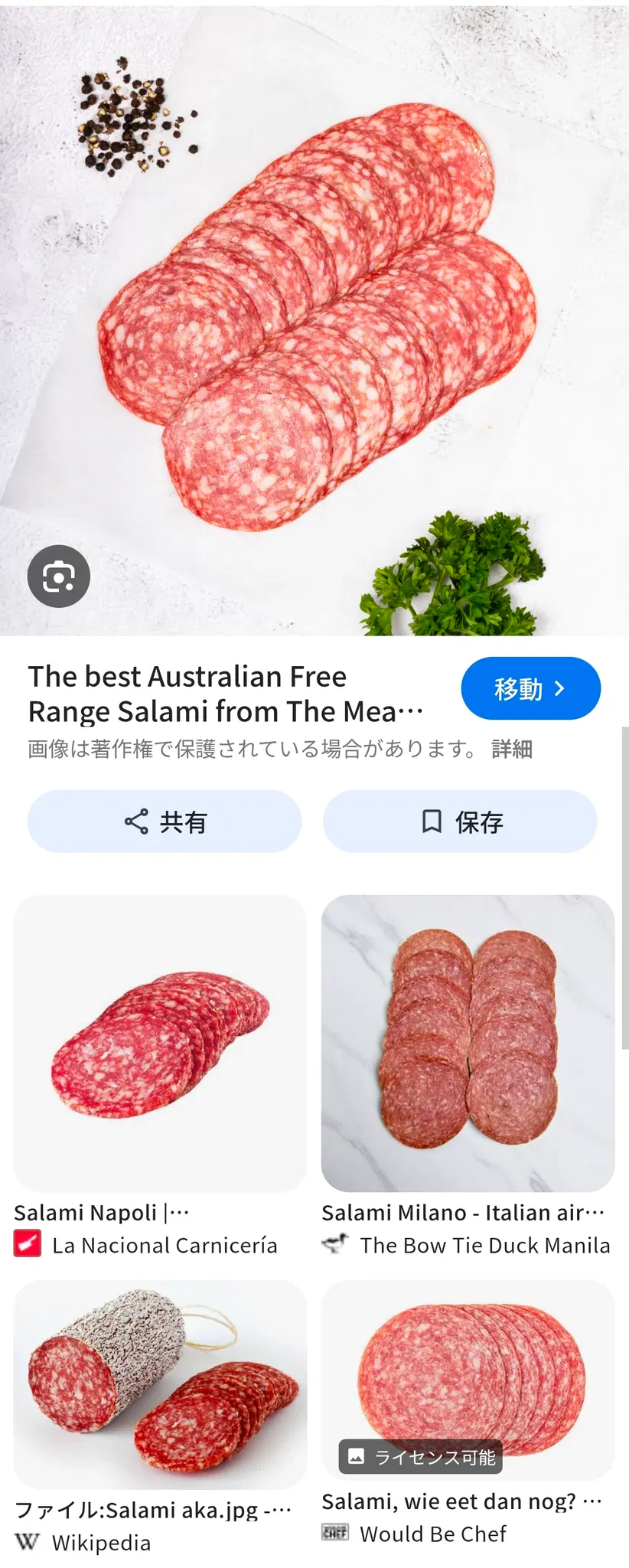View the Salami Milano image result

(x=468, y=1043)
